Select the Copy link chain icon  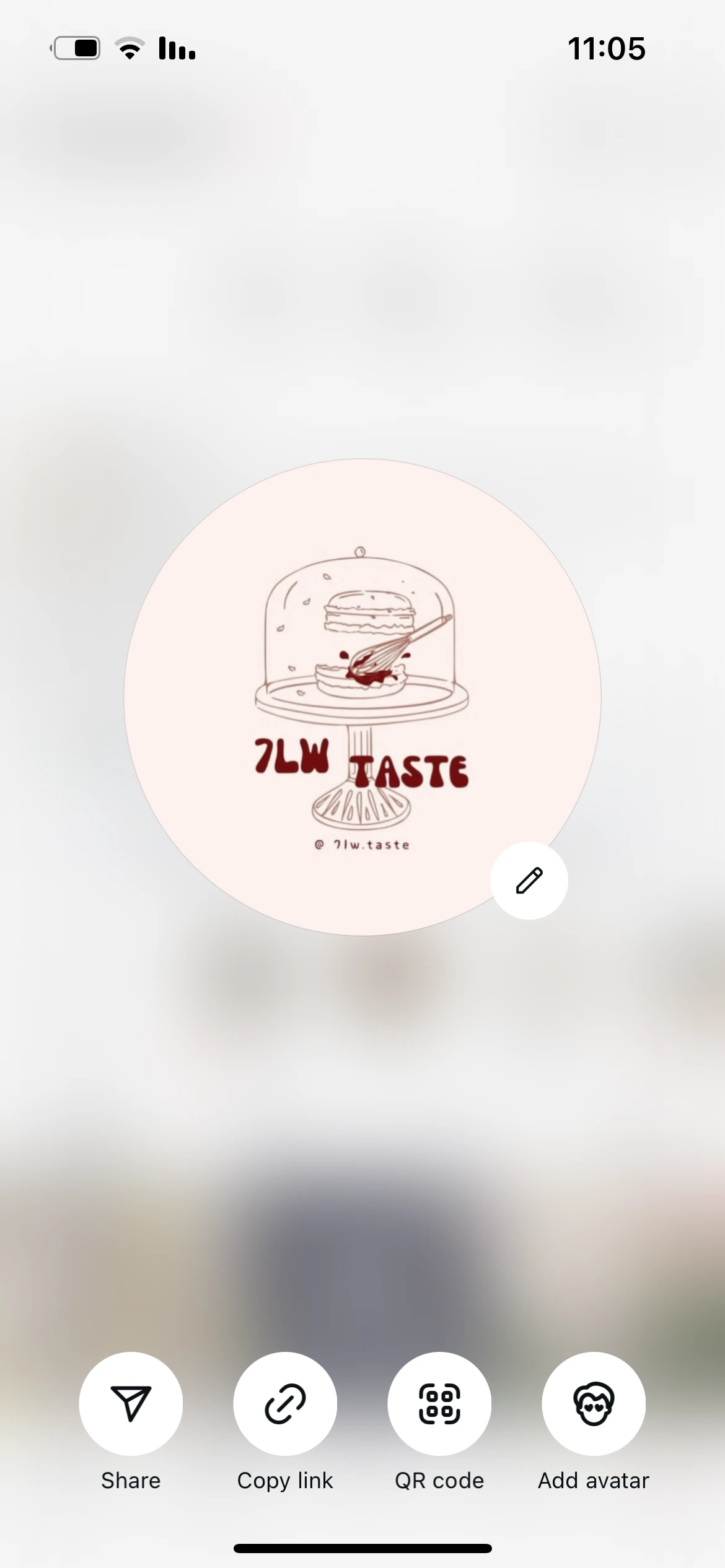[x=284, y=1403]
